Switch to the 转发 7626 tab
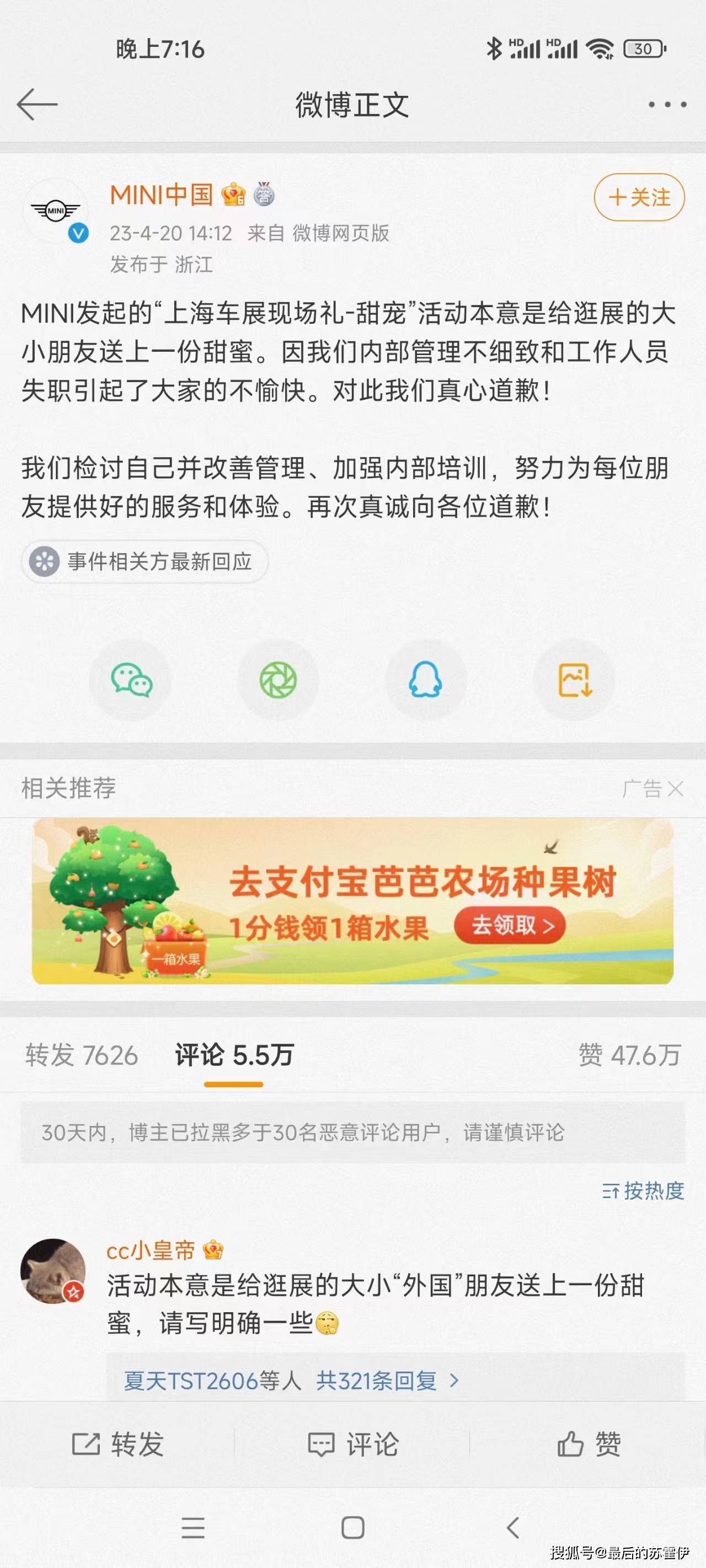 coord(82,1055)
